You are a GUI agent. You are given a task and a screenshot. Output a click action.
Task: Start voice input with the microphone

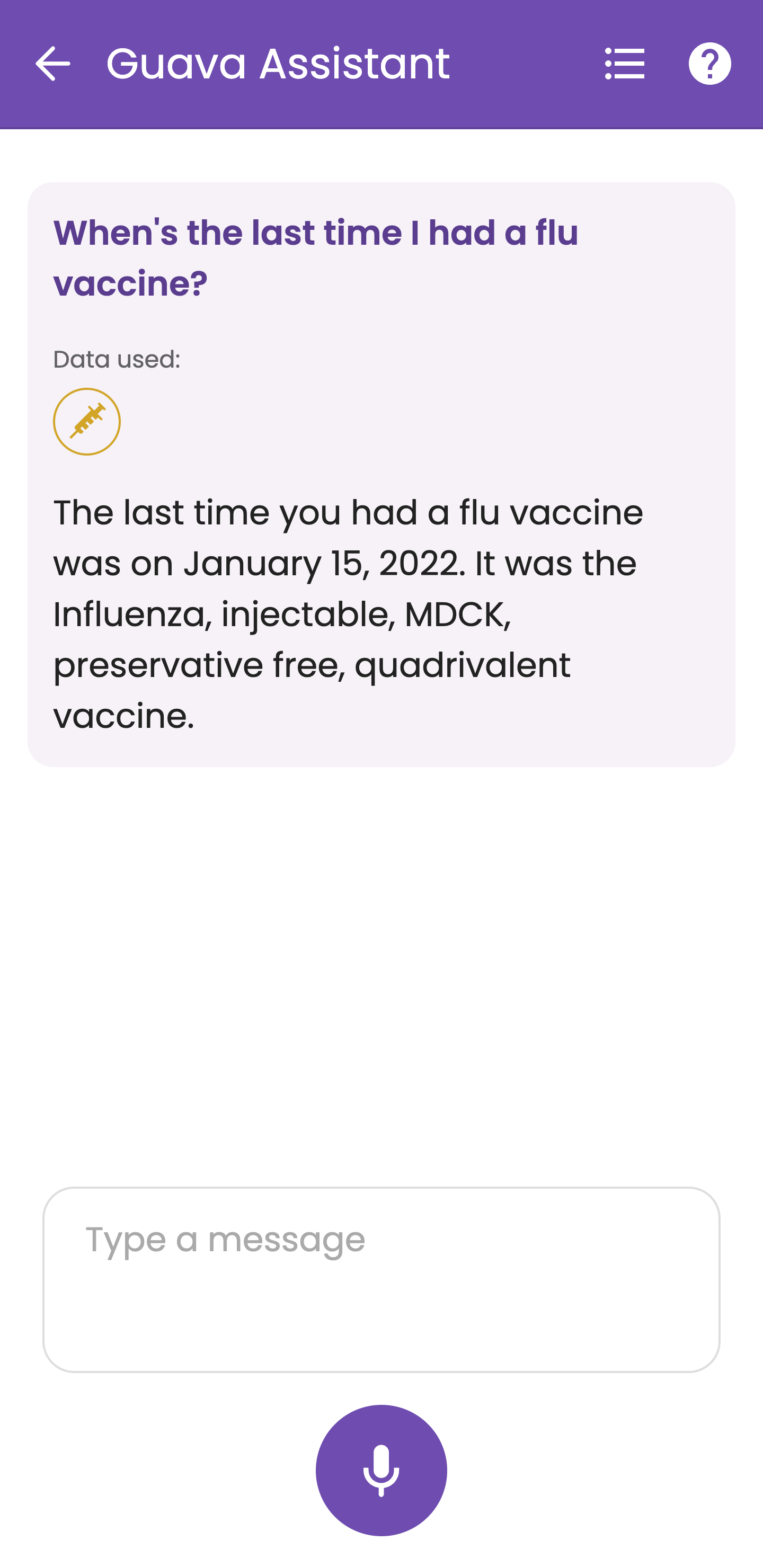coord(381,1470)
